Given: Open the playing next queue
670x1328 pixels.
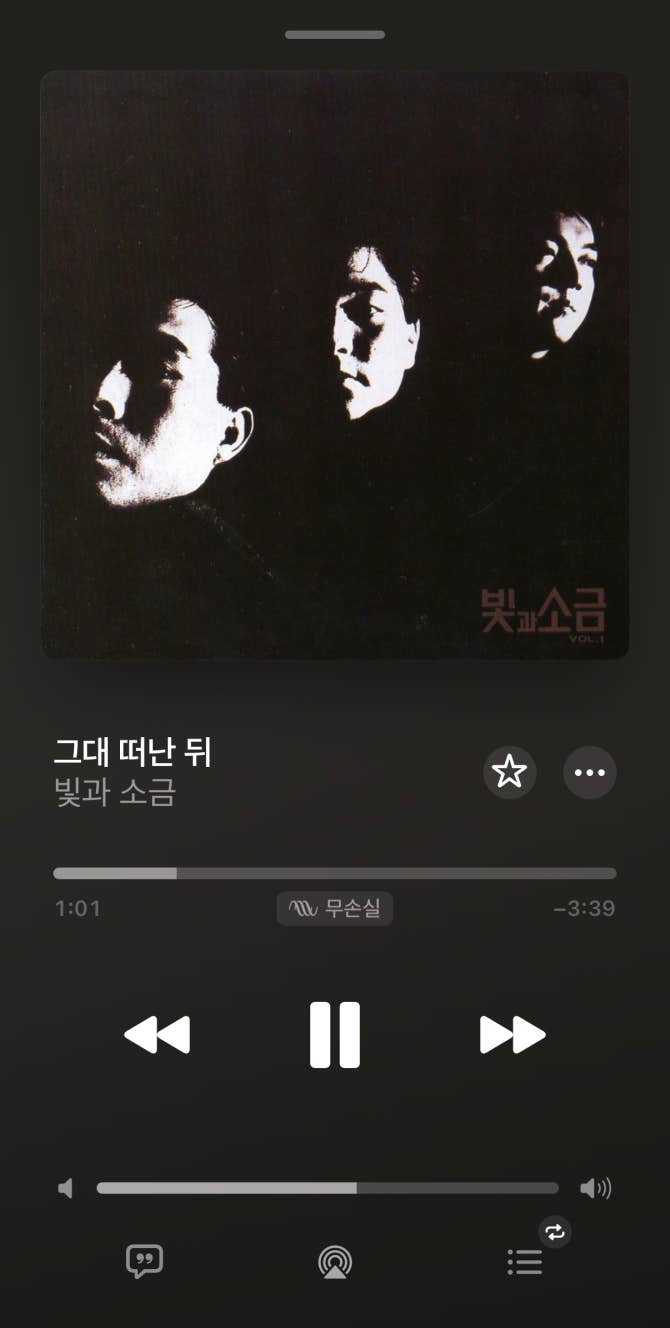Looking at the screenshot, I should click(x=525, y=1261).
